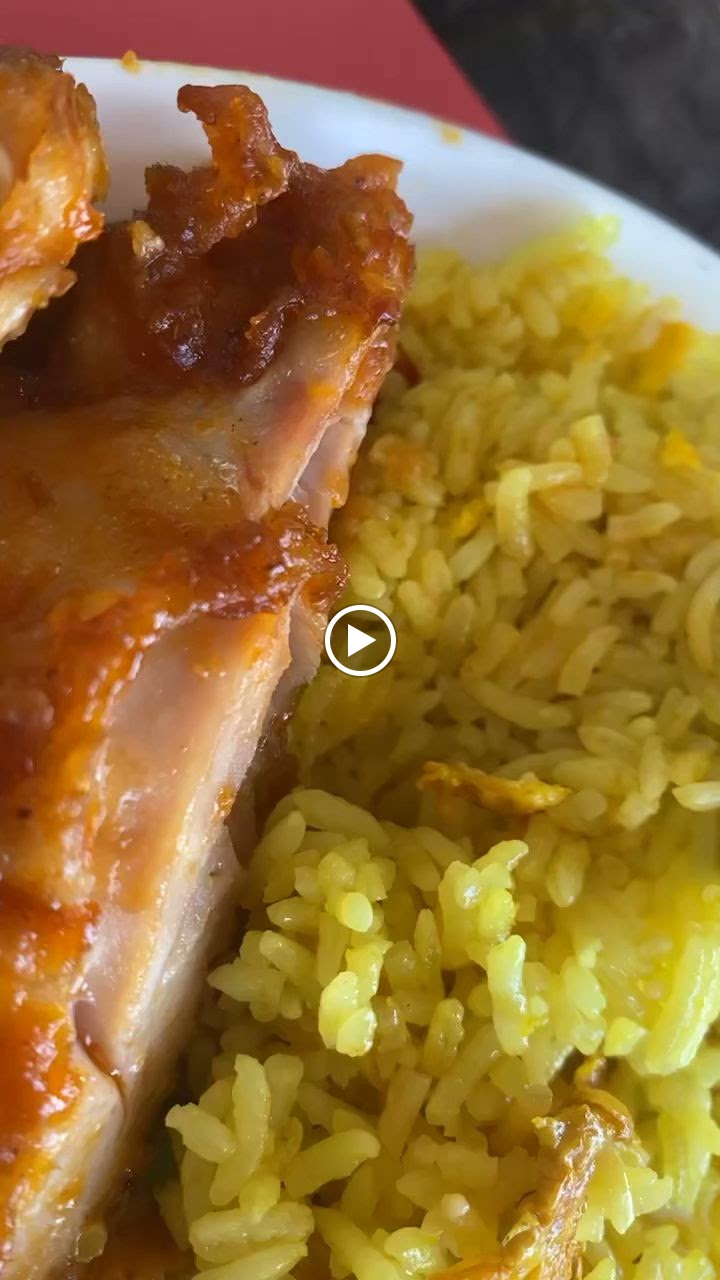
Task: Play the chicken and rice video
Action: click(x=360, y=640)
